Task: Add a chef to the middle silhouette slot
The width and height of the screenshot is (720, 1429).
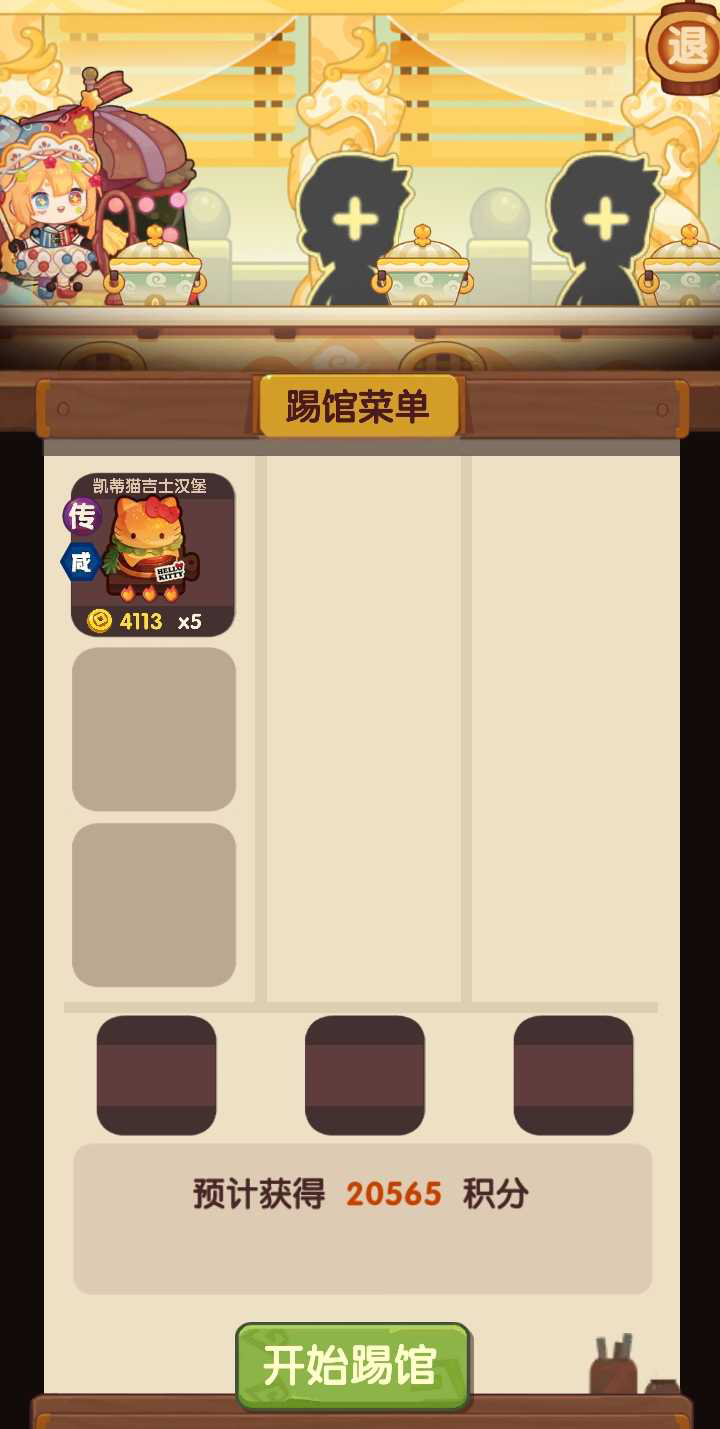Action: point(355,220)
